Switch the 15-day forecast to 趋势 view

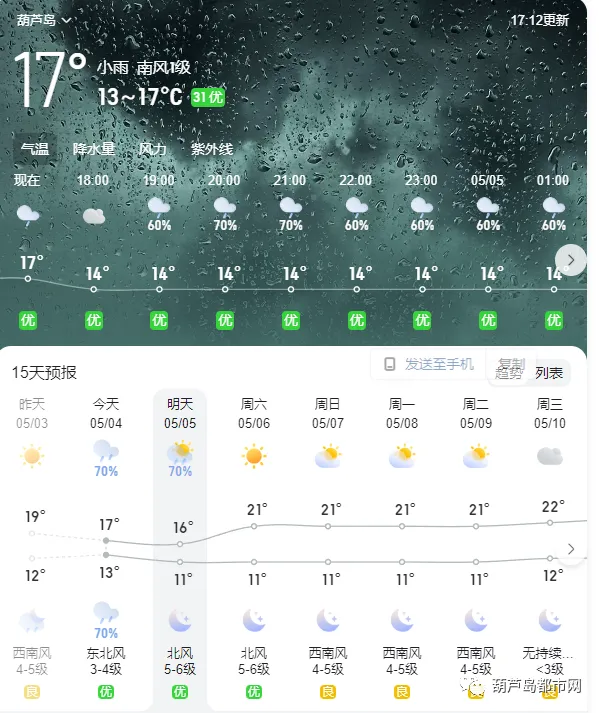coord(510,372)
